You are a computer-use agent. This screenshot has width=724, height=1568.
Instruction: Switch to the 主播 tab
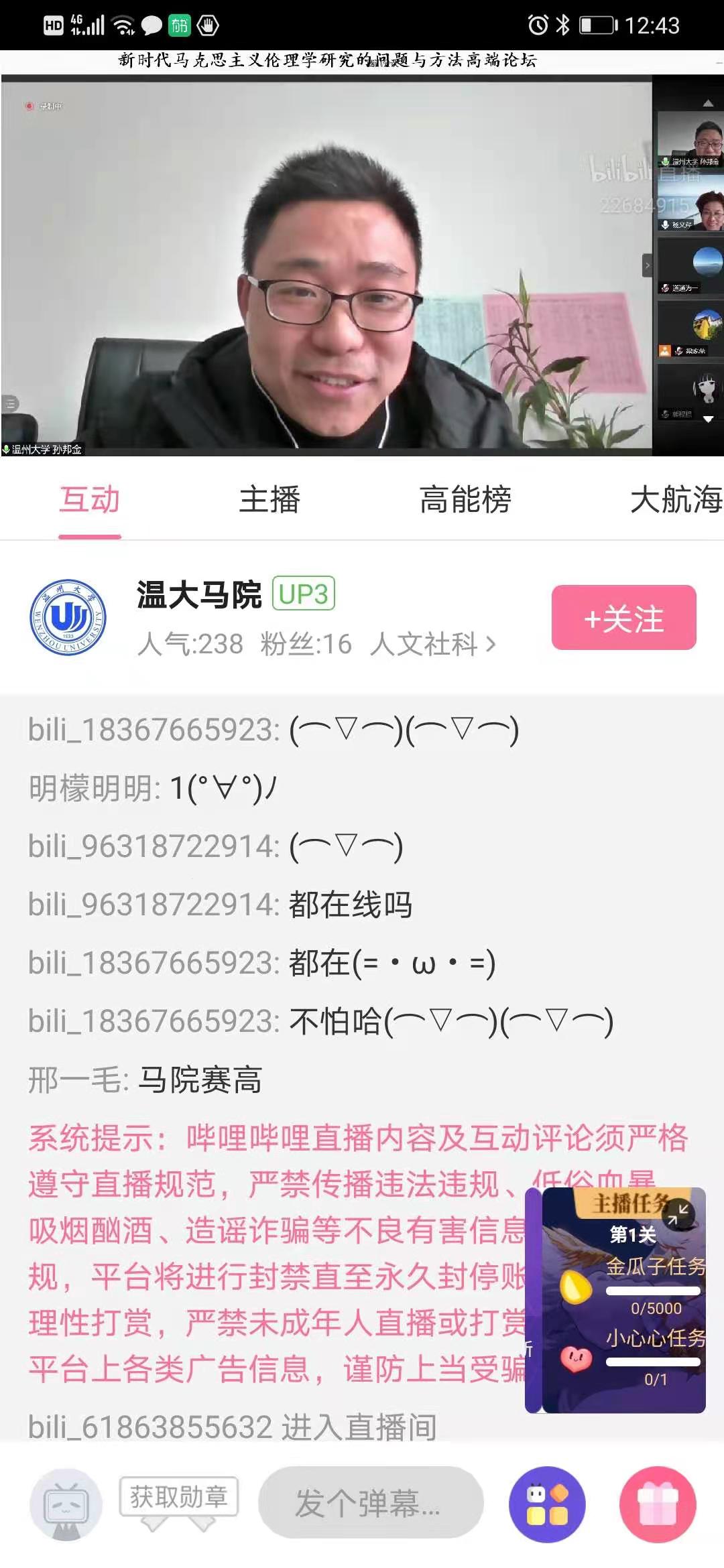tap(269, 501)
